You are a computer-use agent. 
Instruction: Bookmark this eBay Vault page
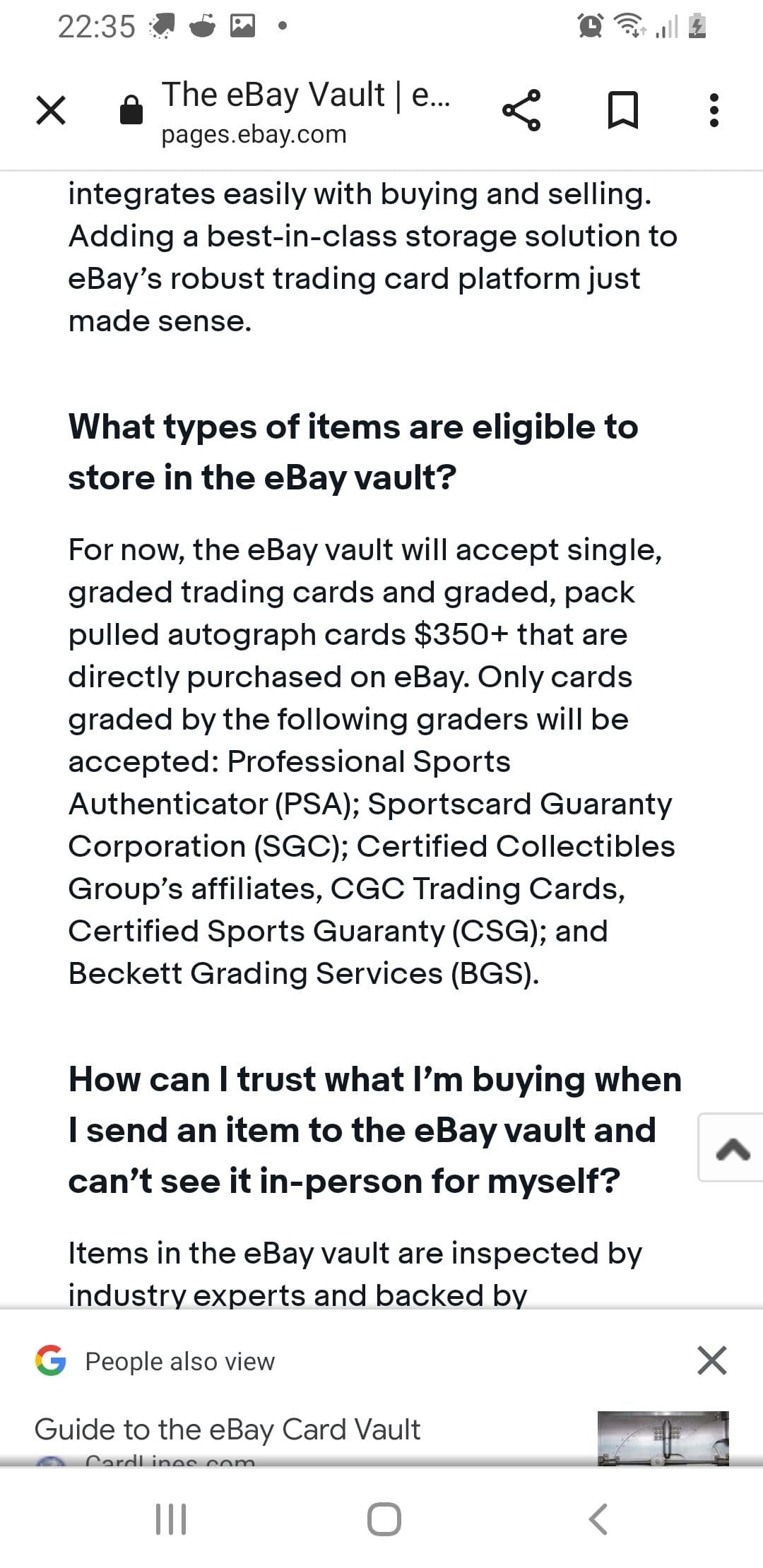pyautogui.click(x=623, y=111)
